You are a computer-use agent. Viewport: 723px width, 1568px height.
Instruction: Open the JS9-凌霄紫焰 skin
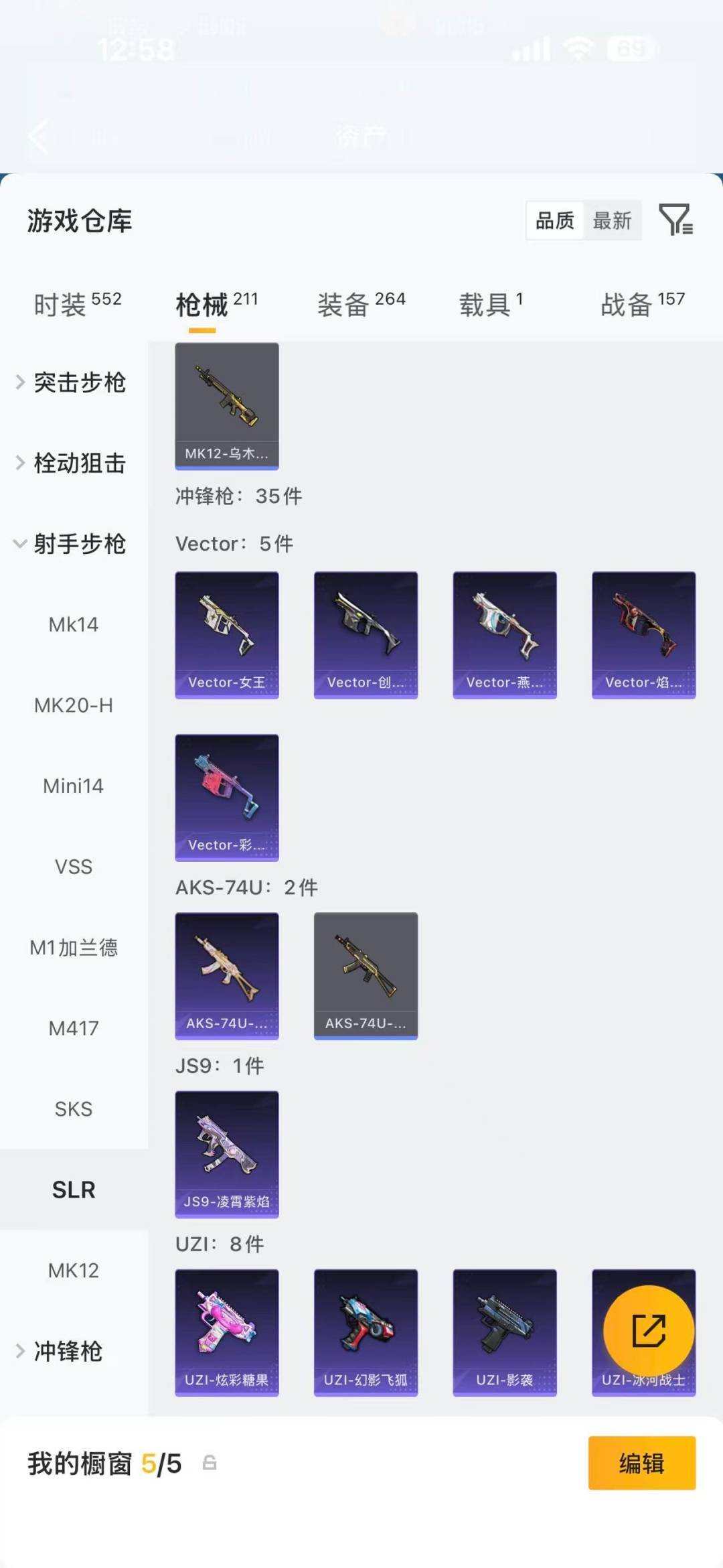[x=227, y=1153]
